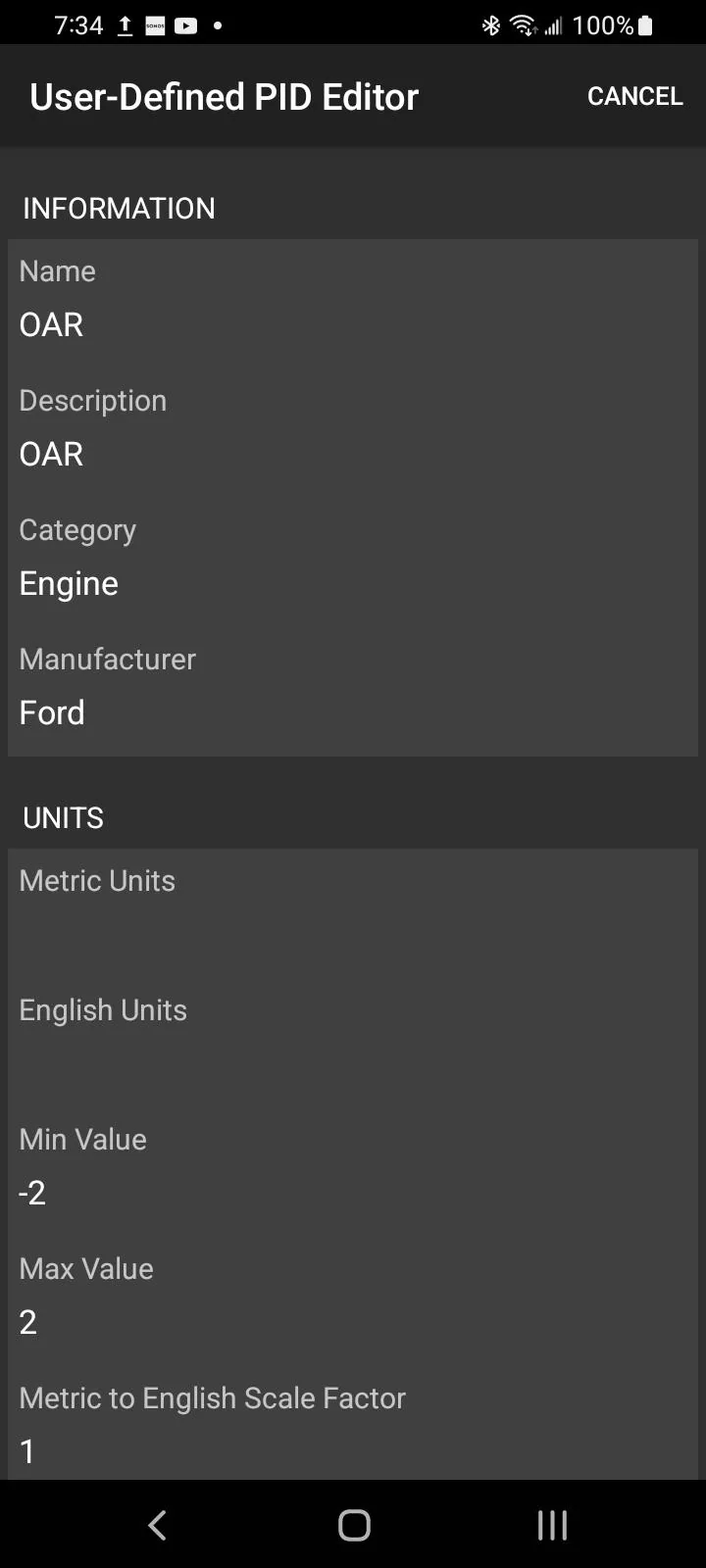The width and height of the screenshot is (706, 1568).
Task: Tap the Sonos notification icon in status bar
Action: tap(155, 24)
